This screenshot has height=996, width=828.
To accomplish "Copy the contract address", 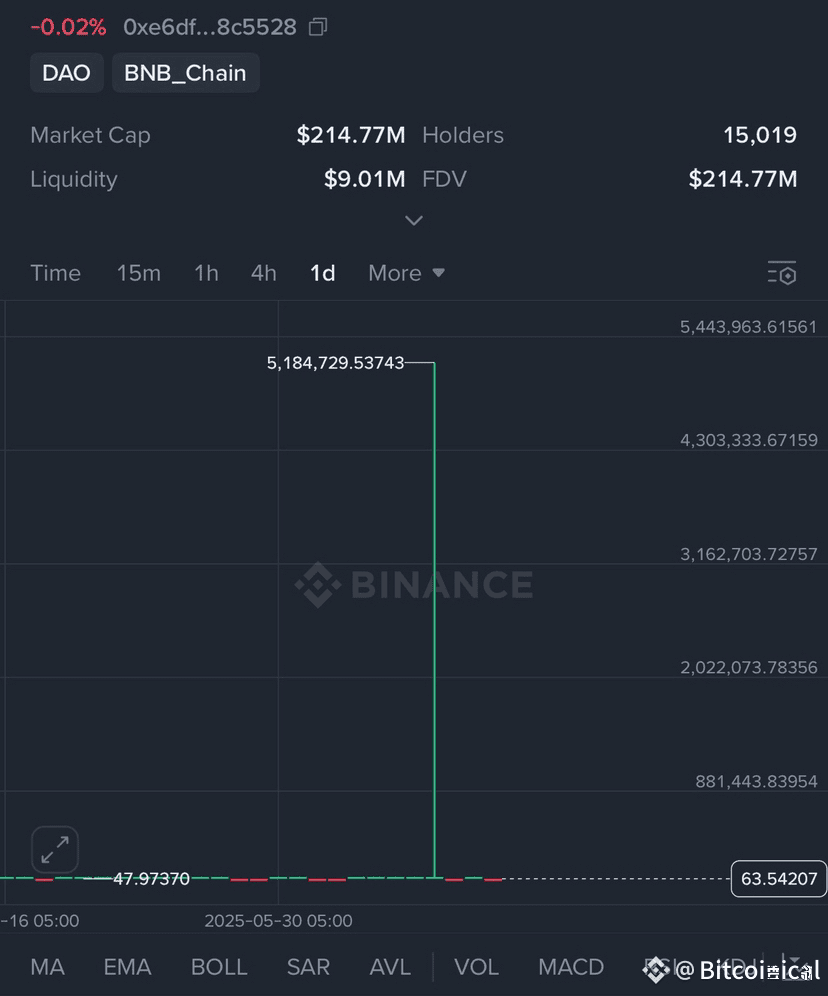I will [318, 27].
